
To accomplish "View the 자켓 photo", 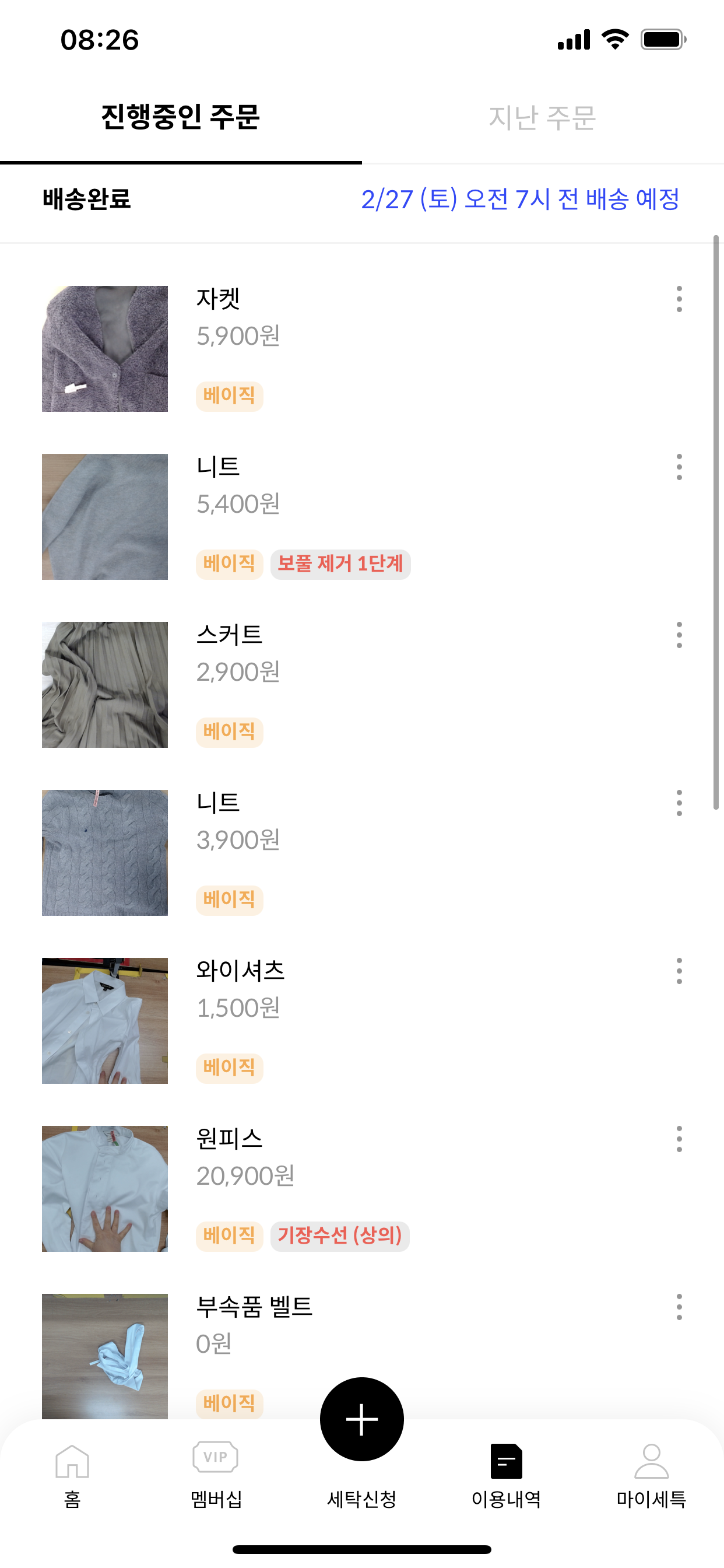I will (x=105, y=349).
